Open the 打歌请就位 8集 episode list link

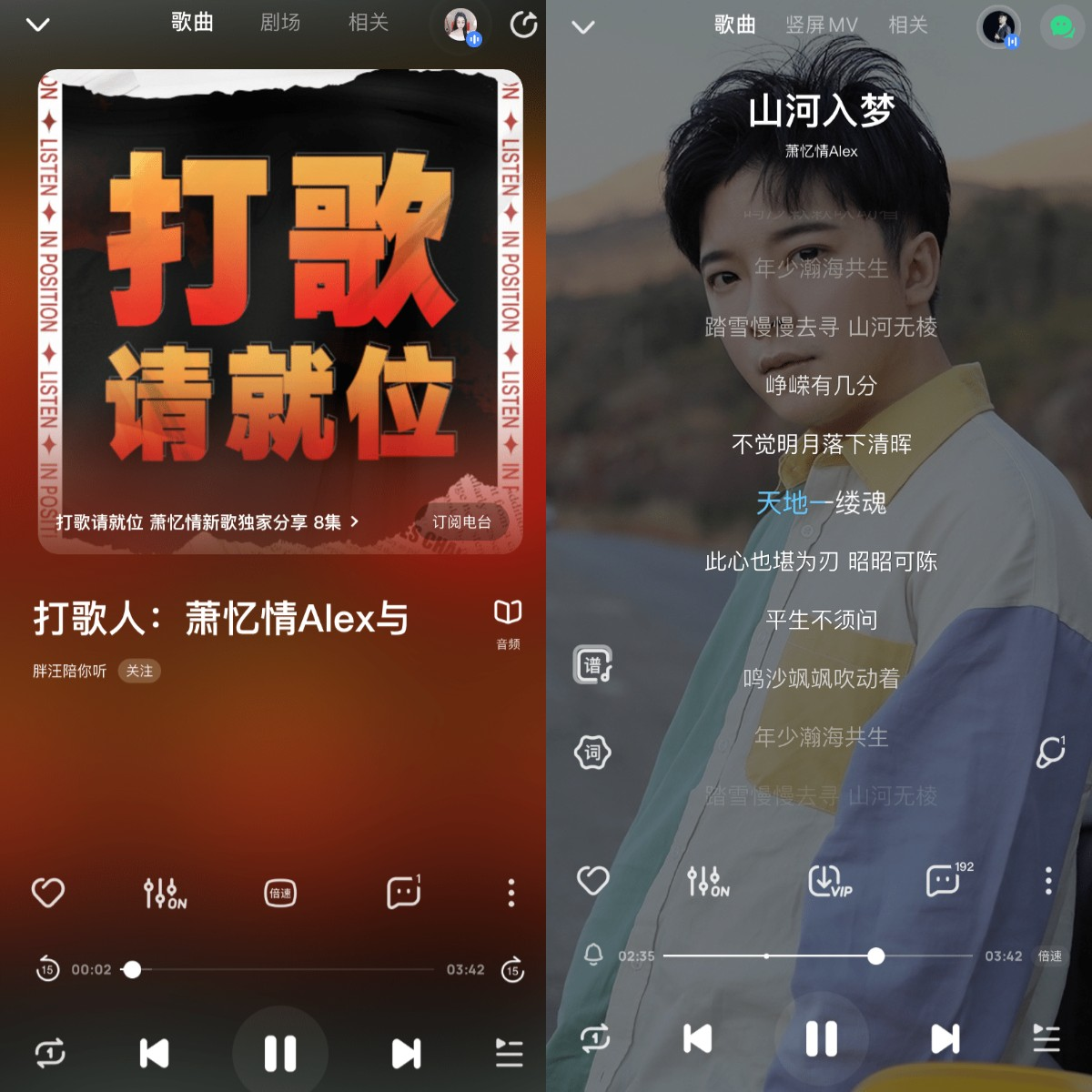[207, 522]
